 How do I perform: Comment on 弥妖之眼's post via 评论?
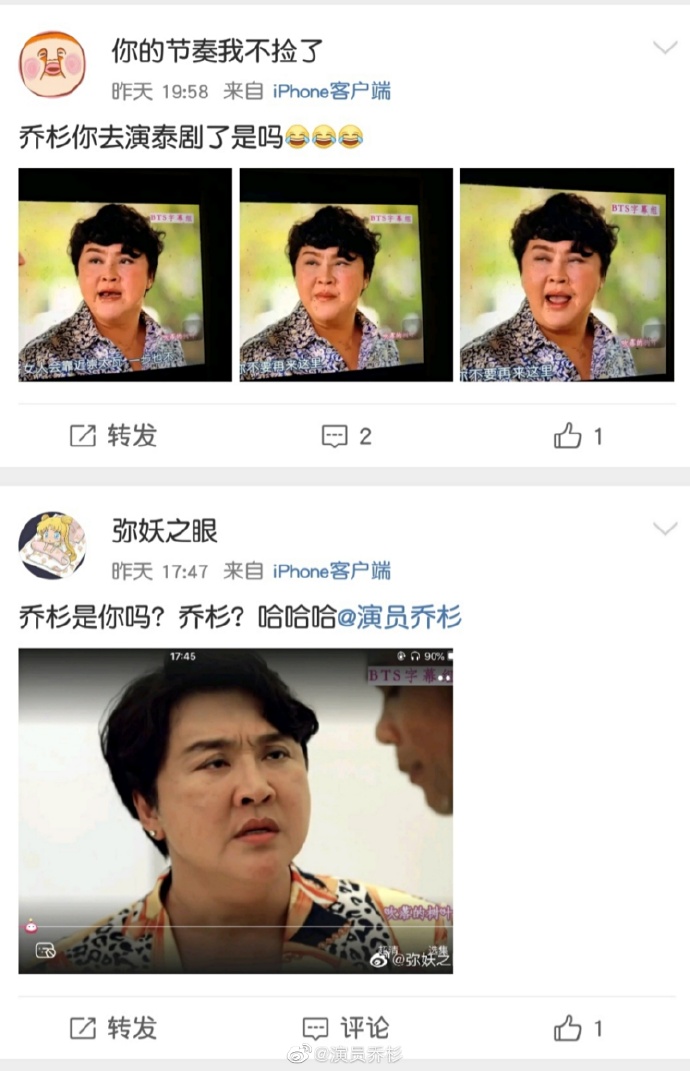coord(346,1028)
